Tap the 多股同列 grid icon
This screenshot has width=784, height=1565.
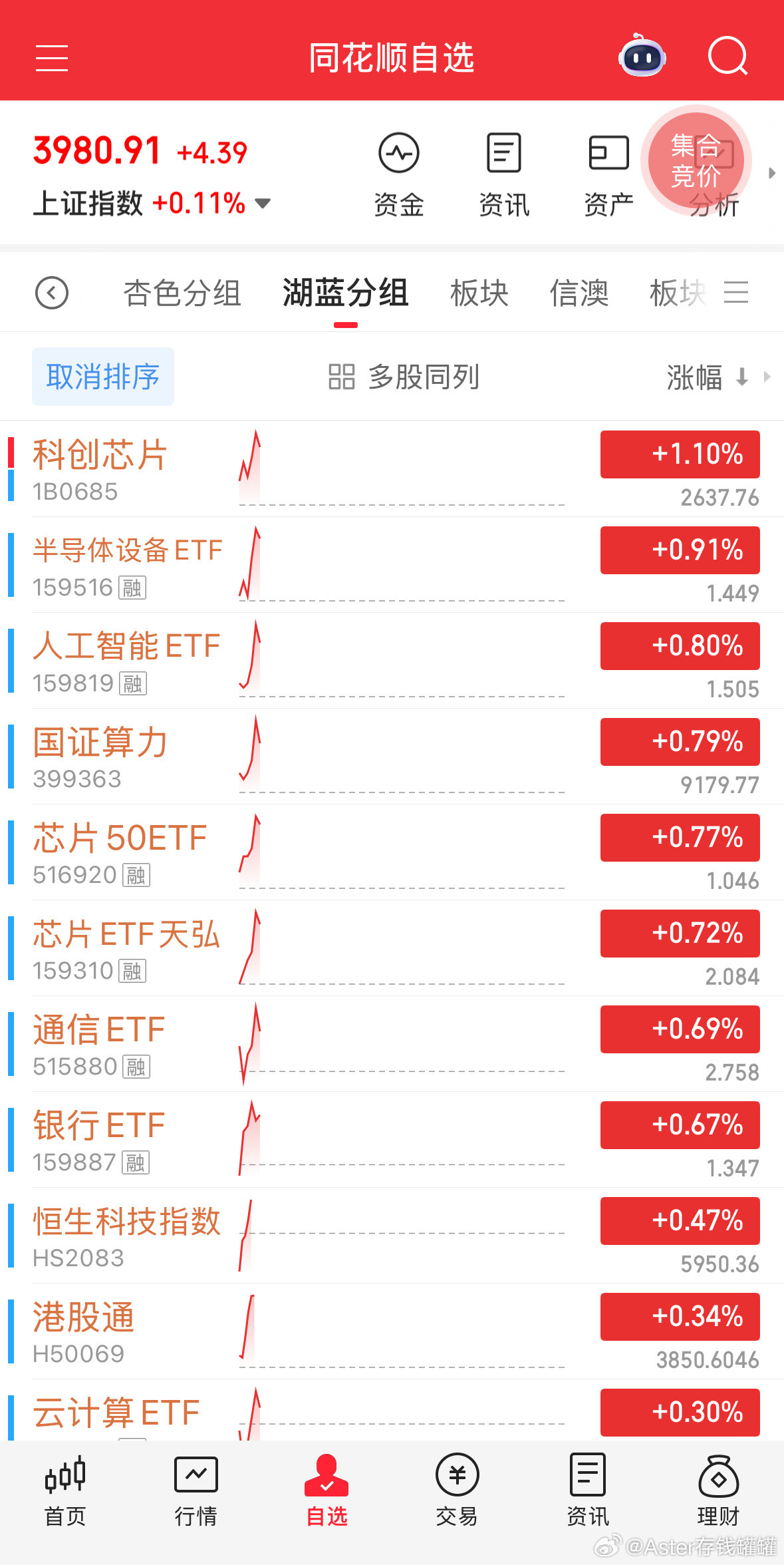[x=340, y=377]
